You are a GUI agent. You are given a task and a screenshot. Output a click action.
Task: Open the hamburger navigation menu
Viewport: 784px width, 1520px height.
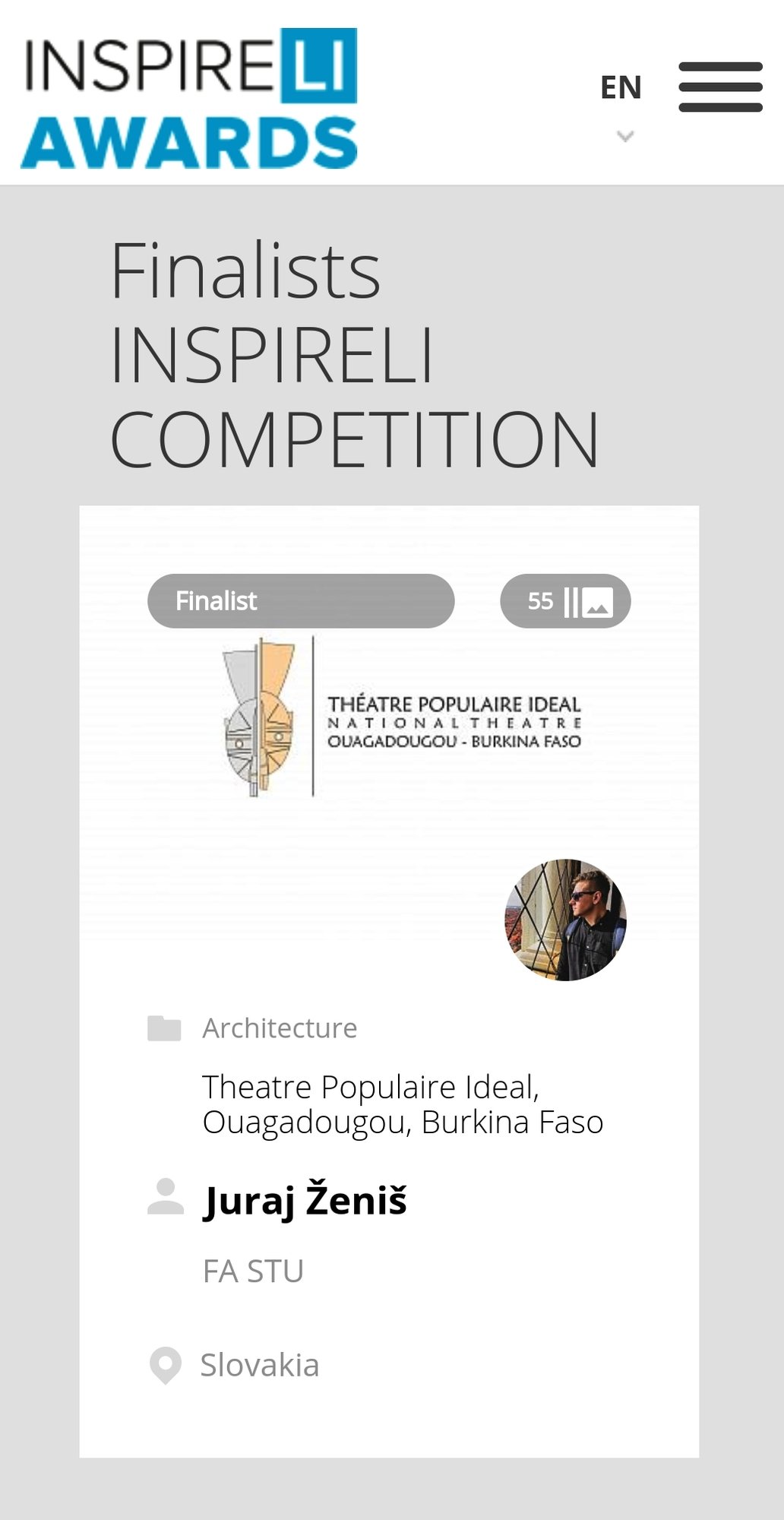click(x=720, y=87)
